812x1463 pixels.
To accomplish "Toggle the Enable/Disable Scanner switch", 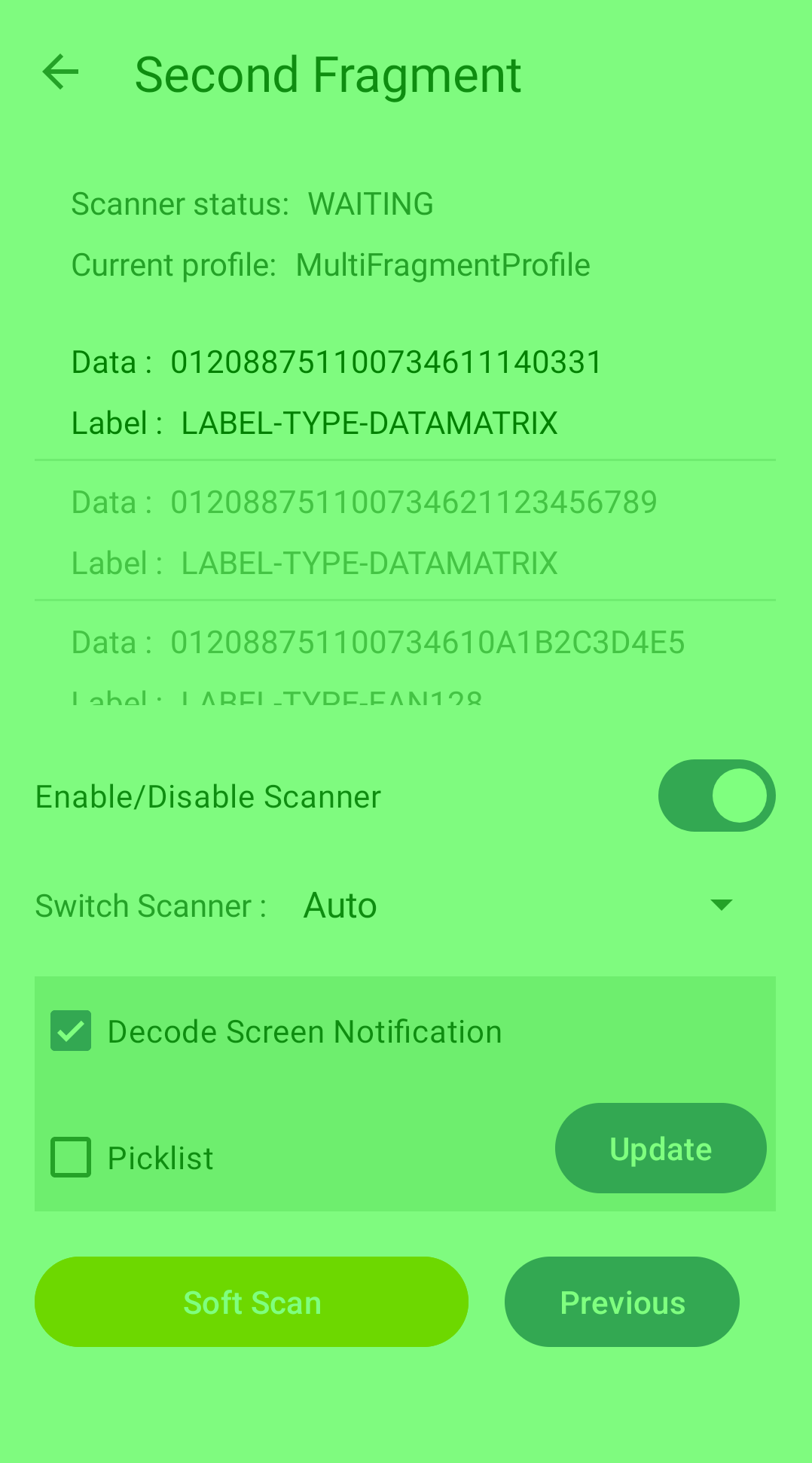I will tap(716, 796).
